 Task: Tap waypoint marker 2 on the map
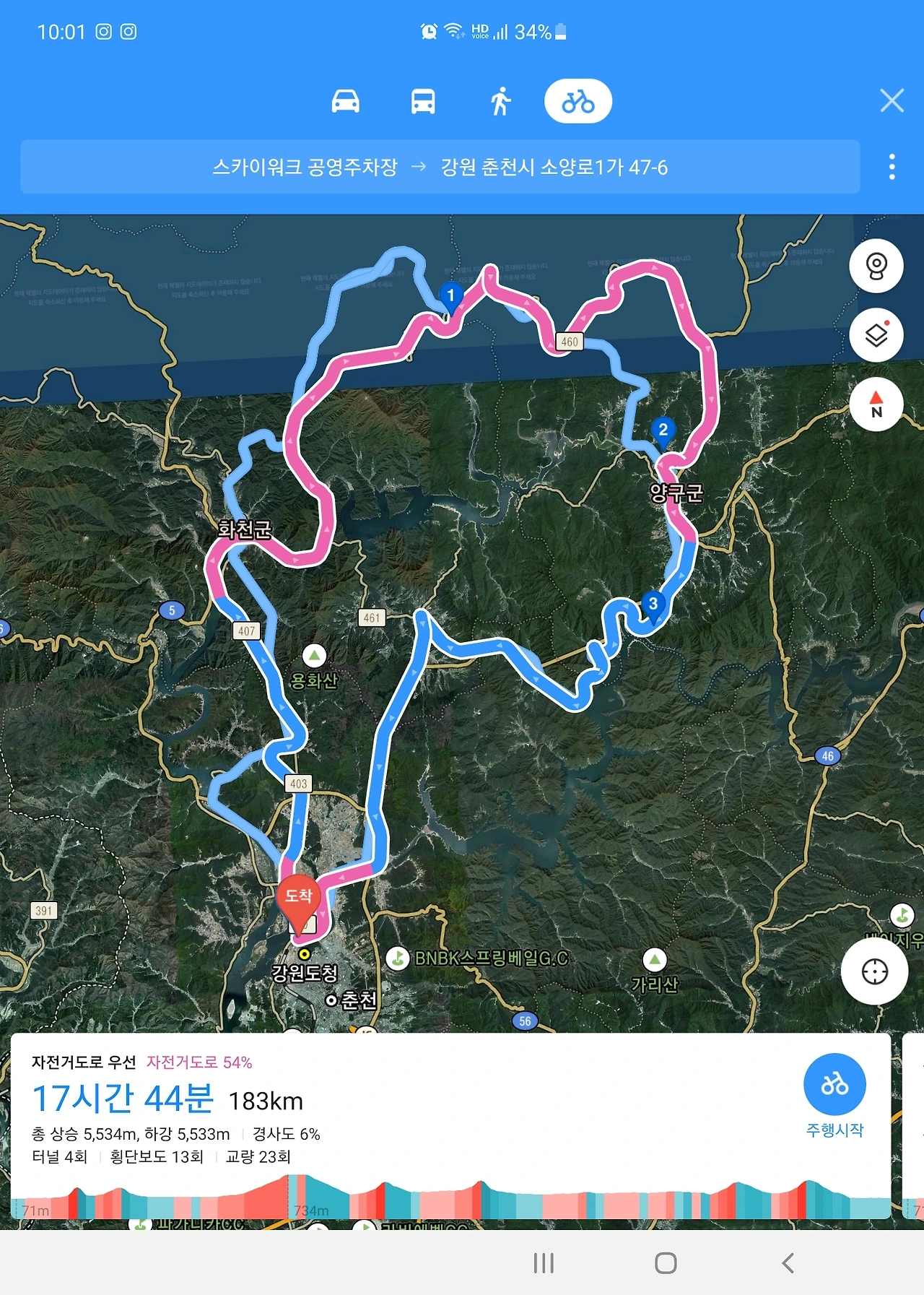pos(663,431)
